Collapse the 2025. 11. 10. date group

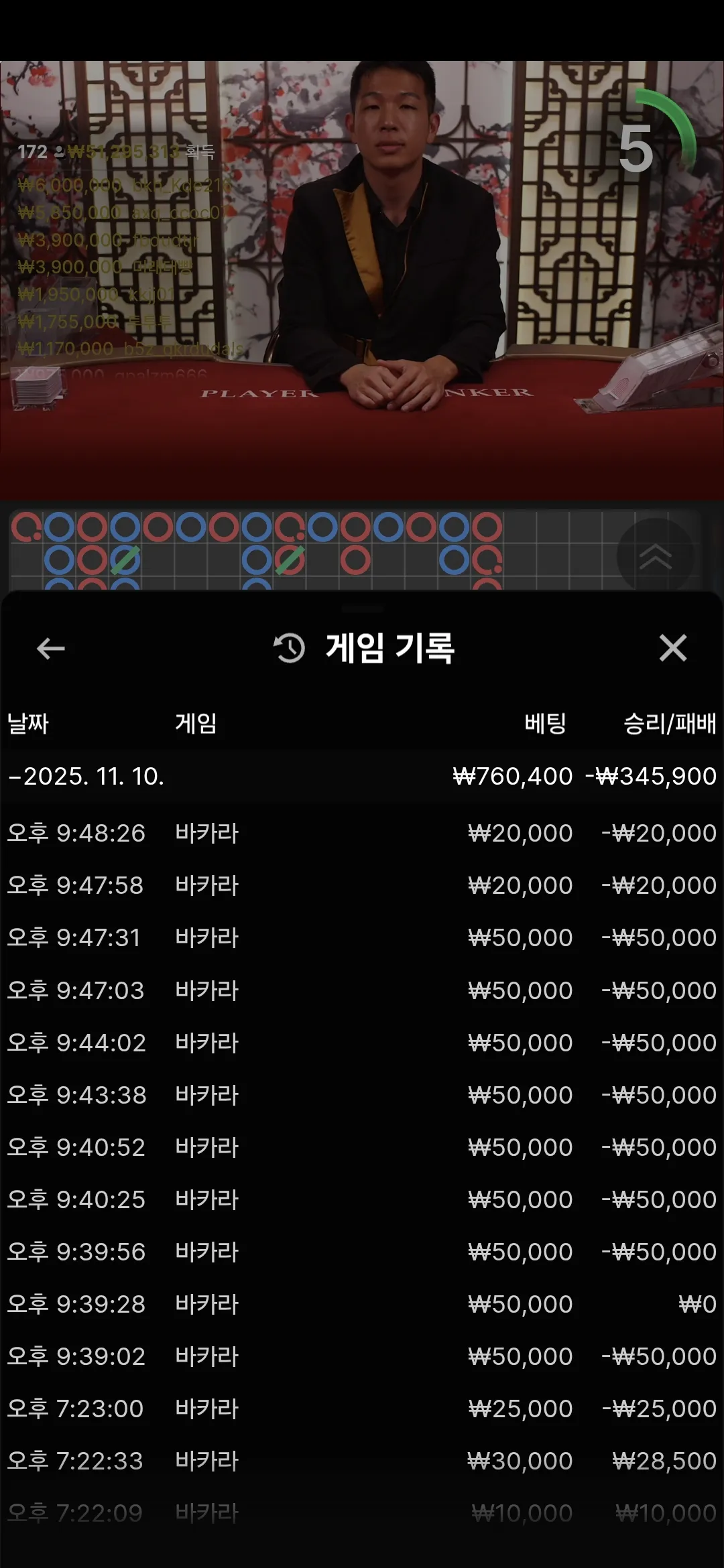tap(362, 776)
